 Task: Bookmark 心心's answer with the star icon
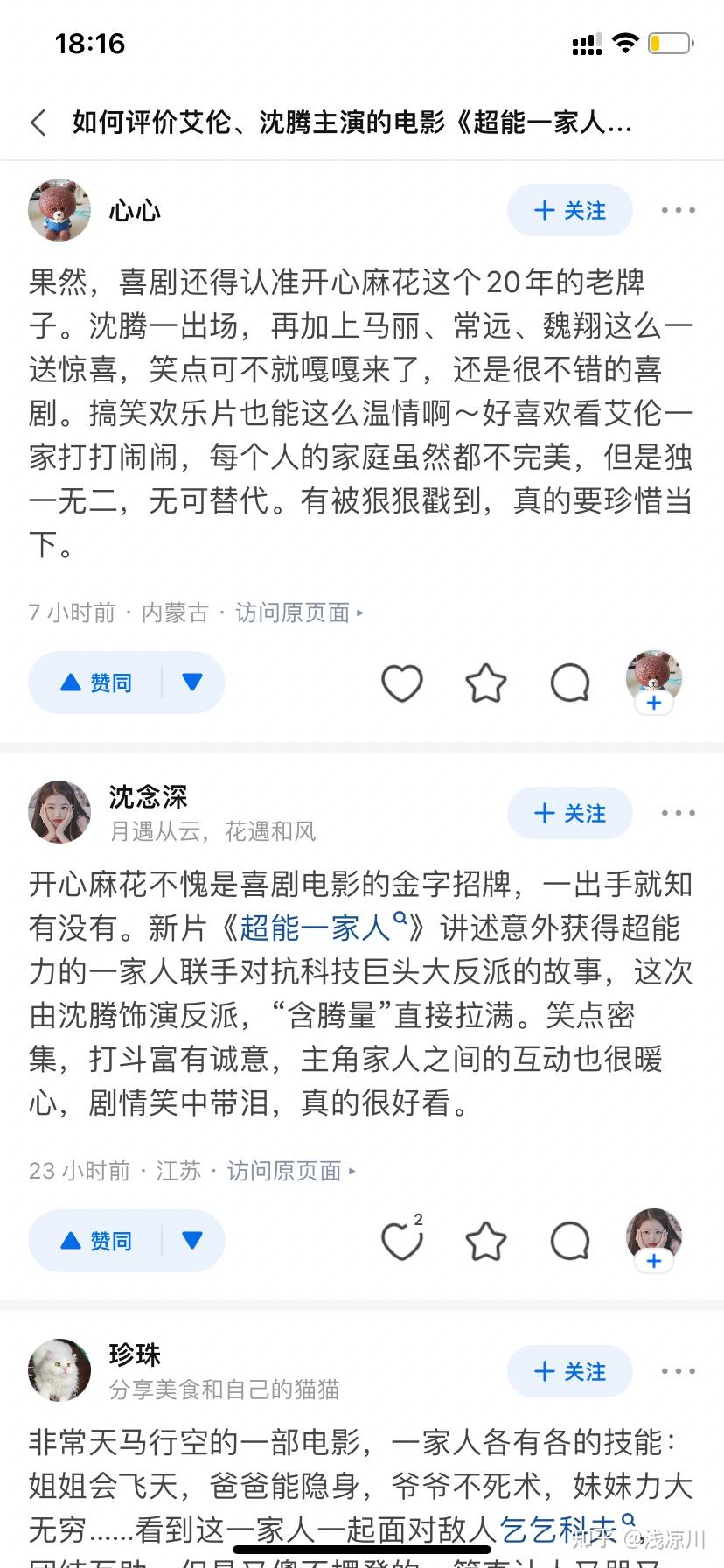tap(486, 683)
